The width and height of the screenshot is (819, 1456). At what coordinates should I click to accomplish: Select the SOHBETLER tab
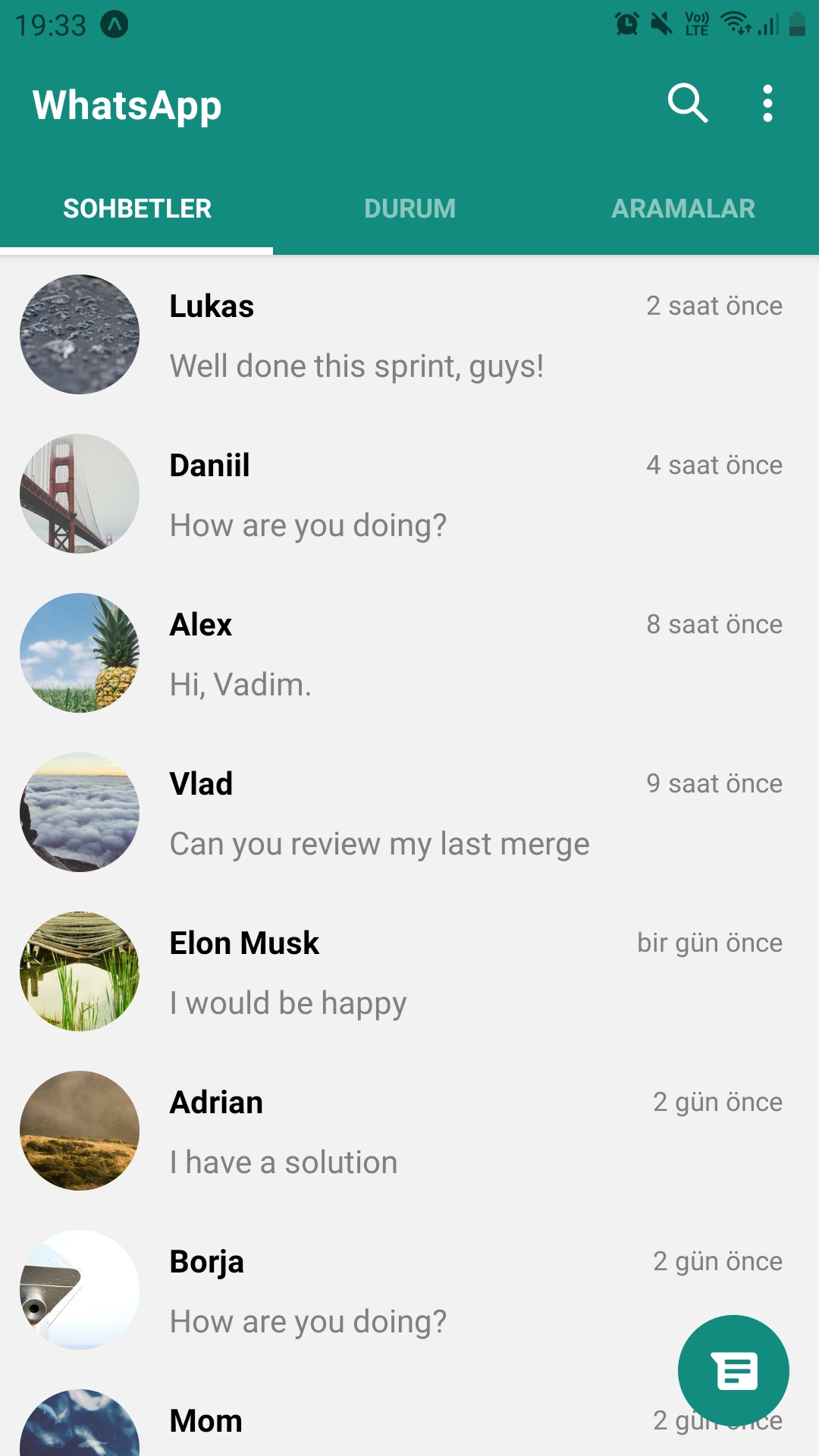pyautogui.click(x=136, y=208)
